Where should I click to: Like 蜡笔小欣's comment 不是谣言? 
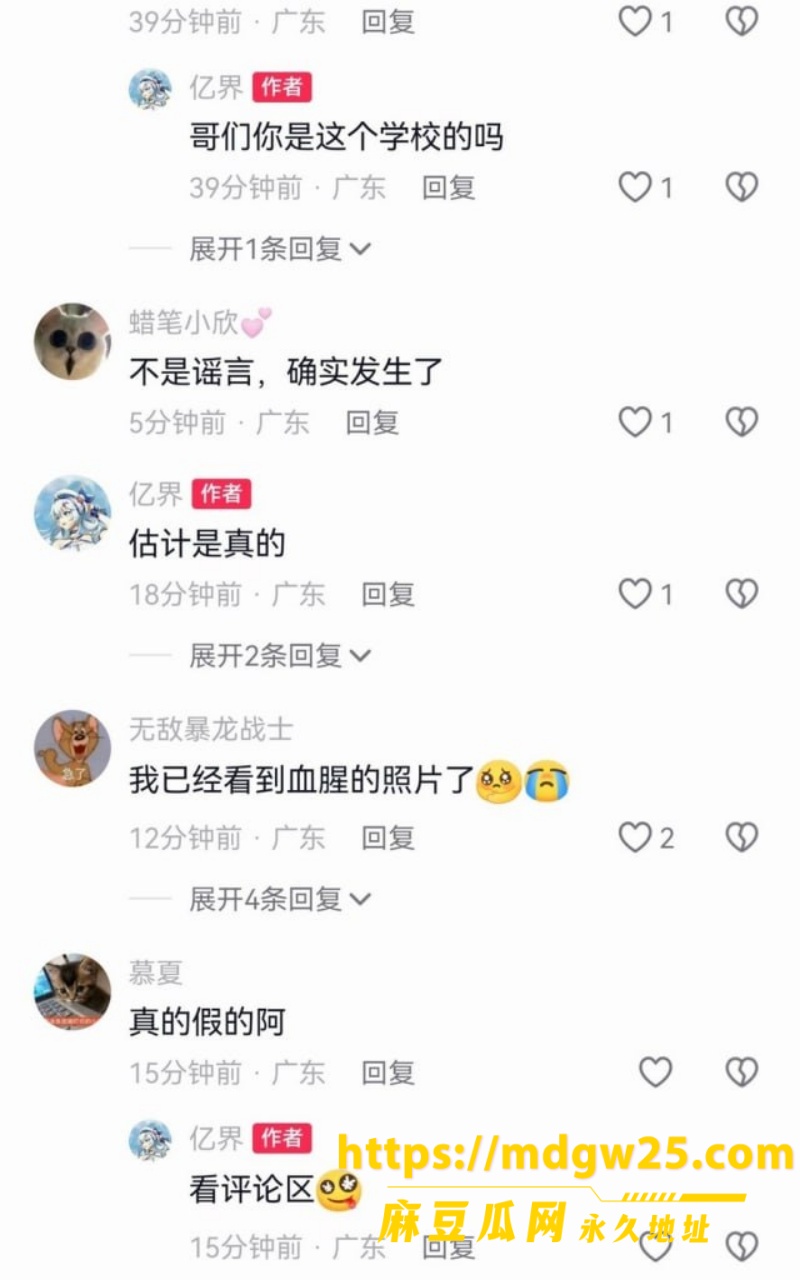[635, 422]
